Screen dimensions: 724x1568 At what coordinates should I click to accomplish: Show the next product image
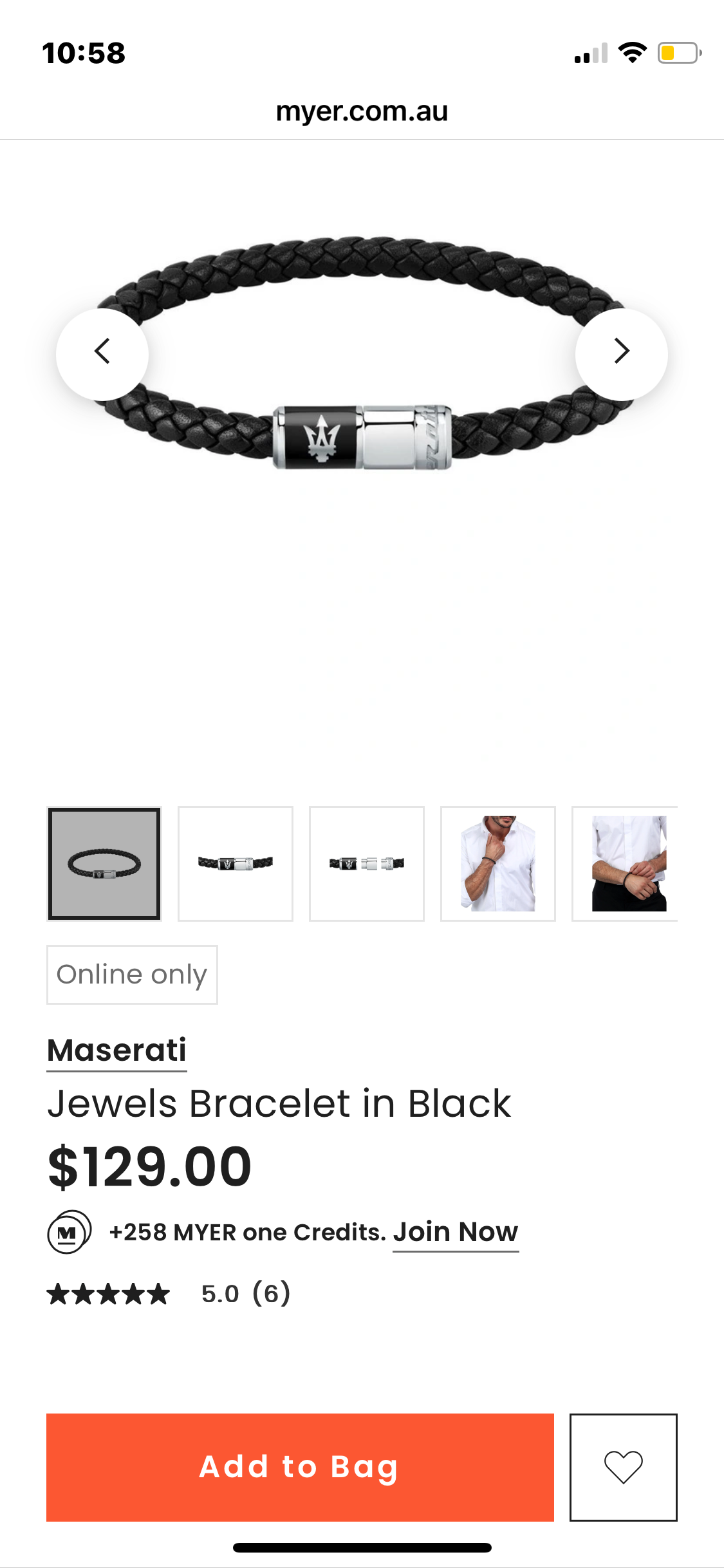tap(621, 353)
